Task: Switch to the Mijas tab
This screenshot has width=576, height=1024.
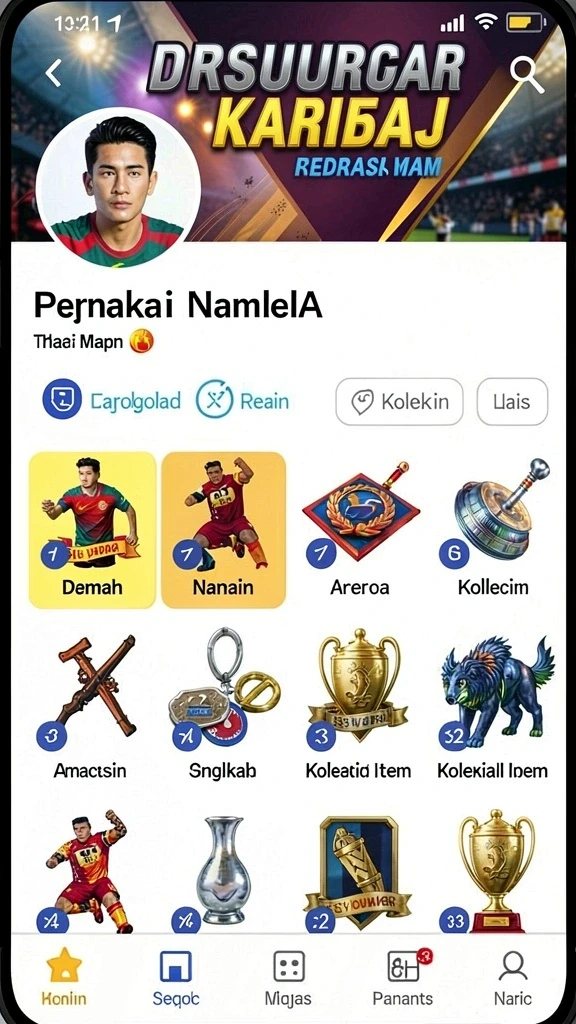Action: click(288, 977)
